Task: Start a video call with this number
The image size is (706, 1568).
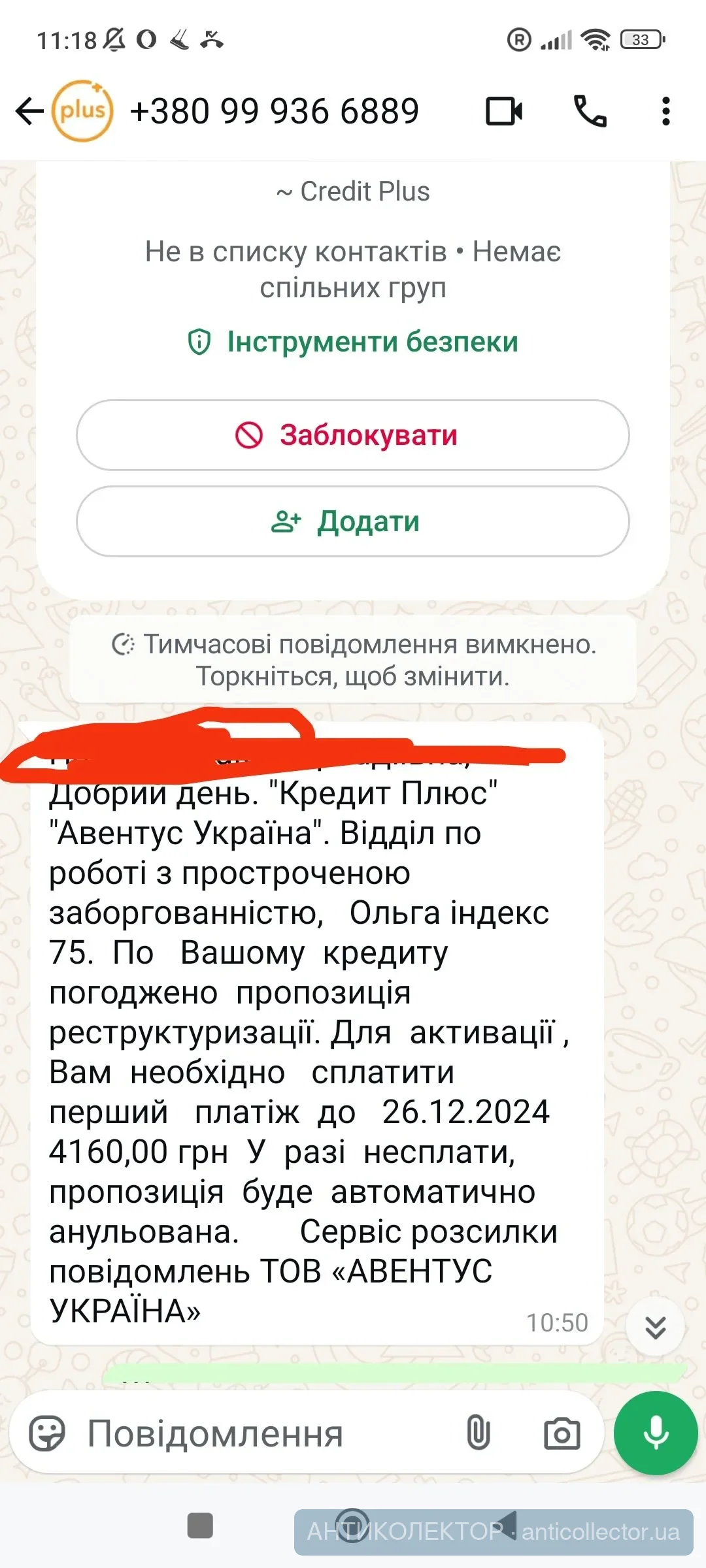Action: (504, 111)
